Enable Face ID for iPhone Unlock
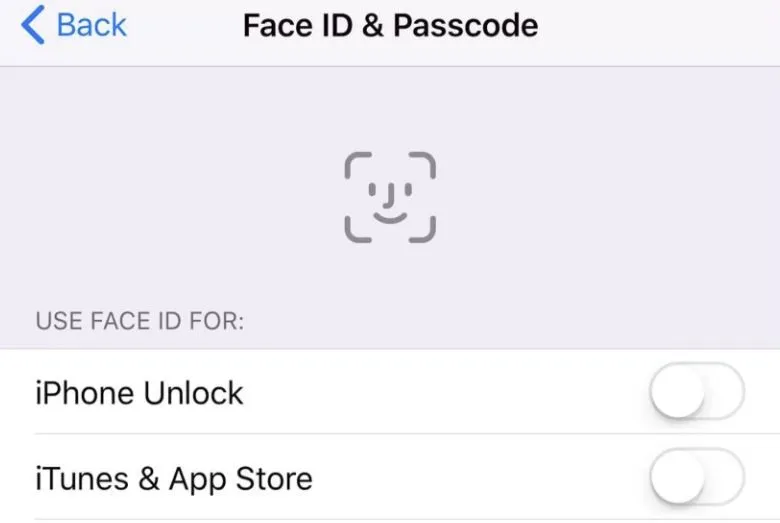The width and height of the screenshot is (780, 523). 696,391
